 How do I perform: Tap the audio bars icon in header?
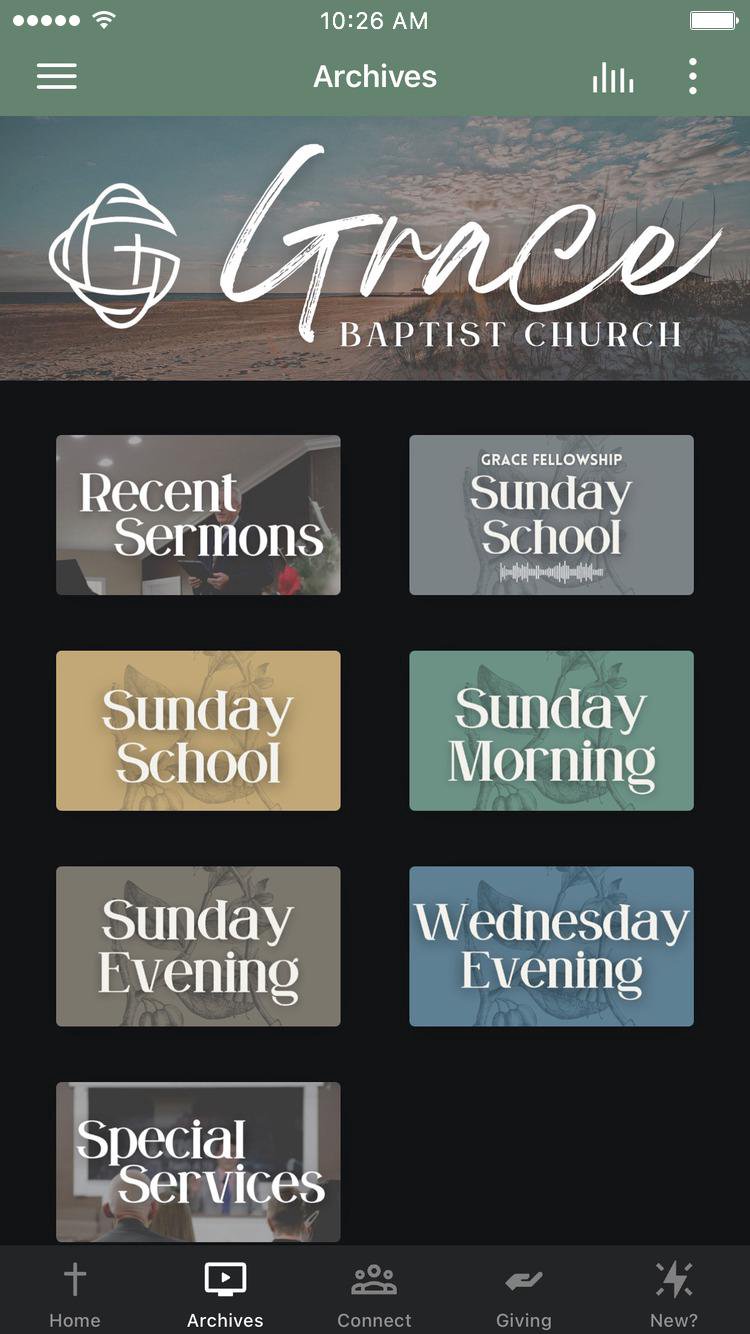pyautogui.click(x=612, y=77)
